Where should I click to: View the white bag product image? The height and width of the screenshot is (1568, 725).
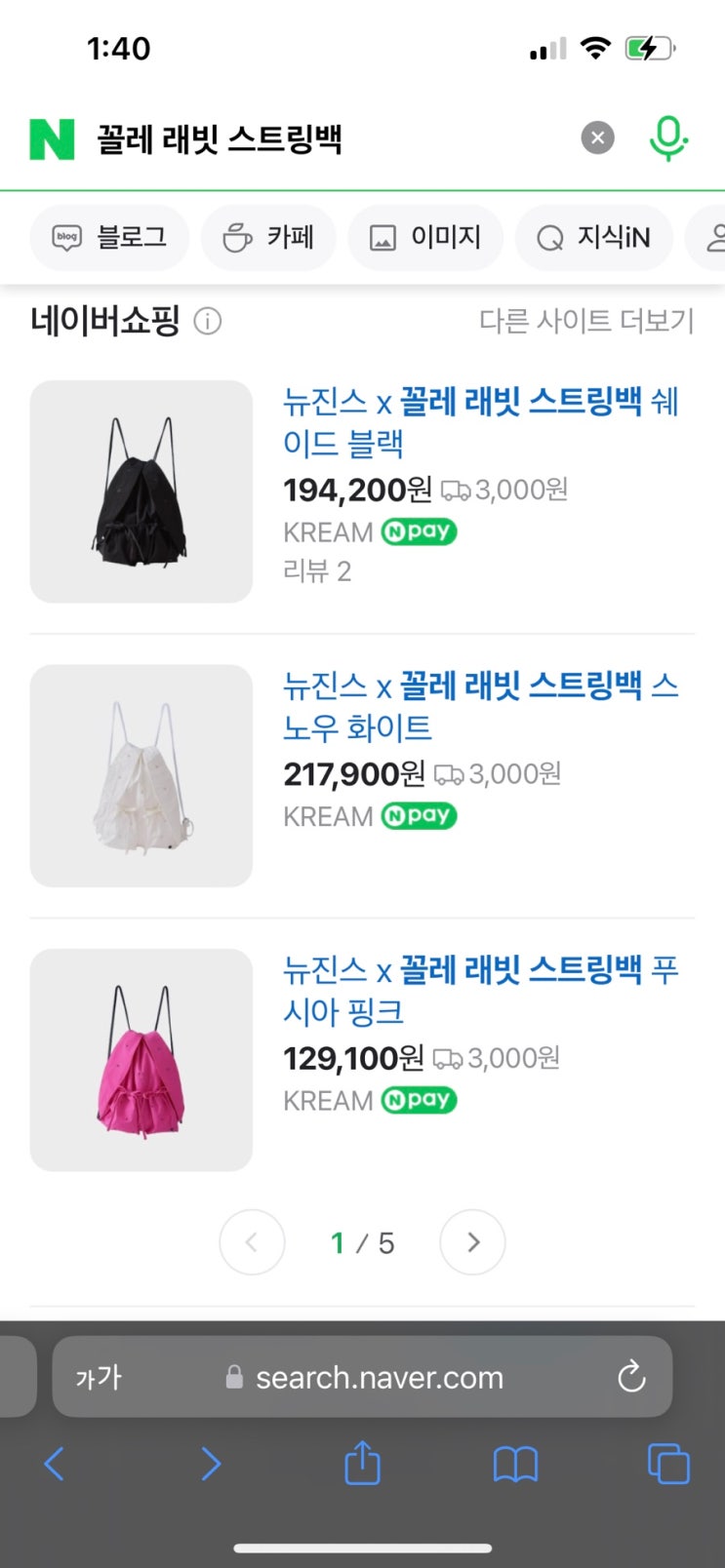[x=141, y=775]
